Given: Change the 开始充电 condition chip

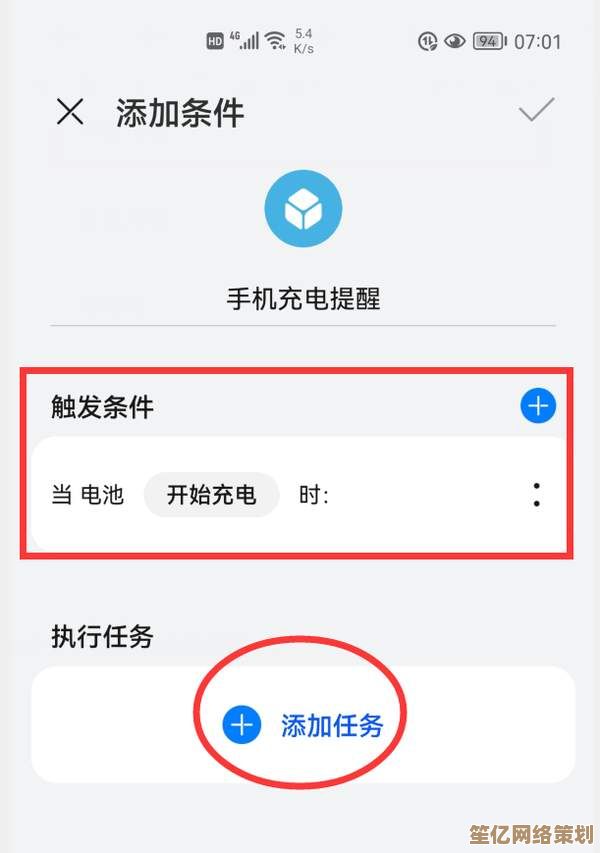Looking at the screenshot, I should tap(211, 494).
